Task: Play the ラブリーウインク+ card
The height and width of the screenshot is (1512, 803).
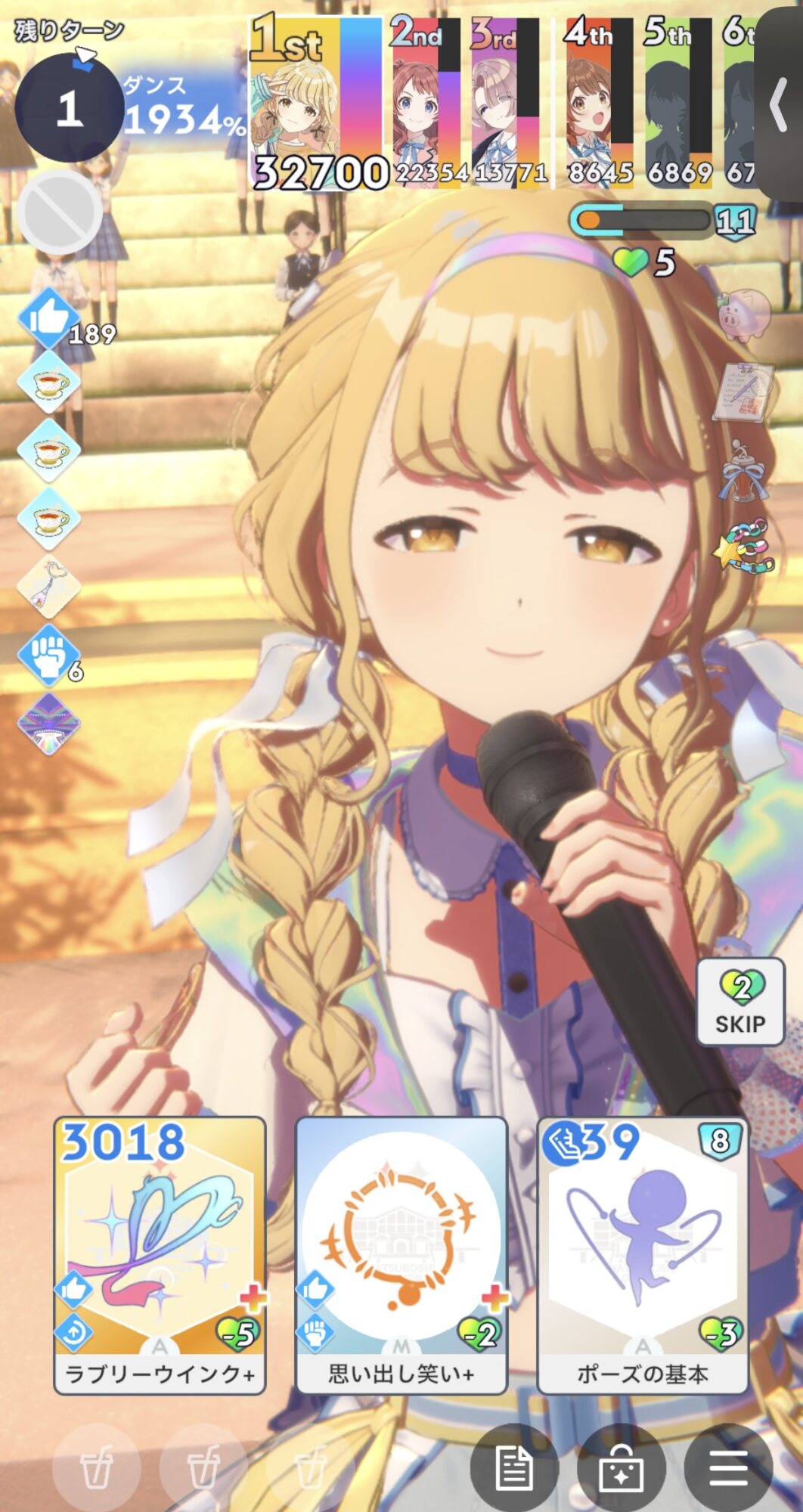Action: (160, 1253)
